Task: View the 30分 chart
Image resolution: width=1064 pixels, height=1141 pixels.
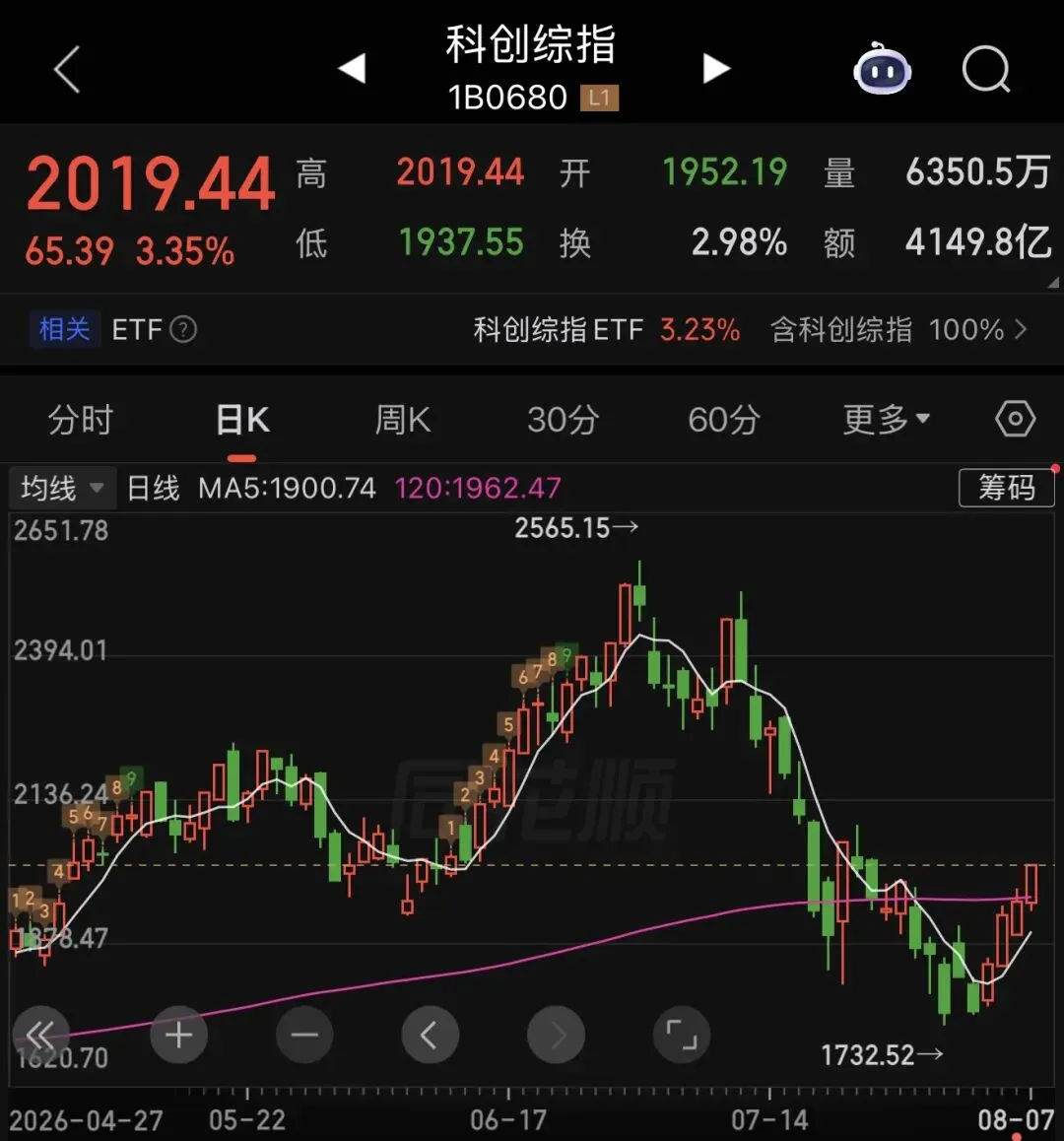Action: [564, 420]
